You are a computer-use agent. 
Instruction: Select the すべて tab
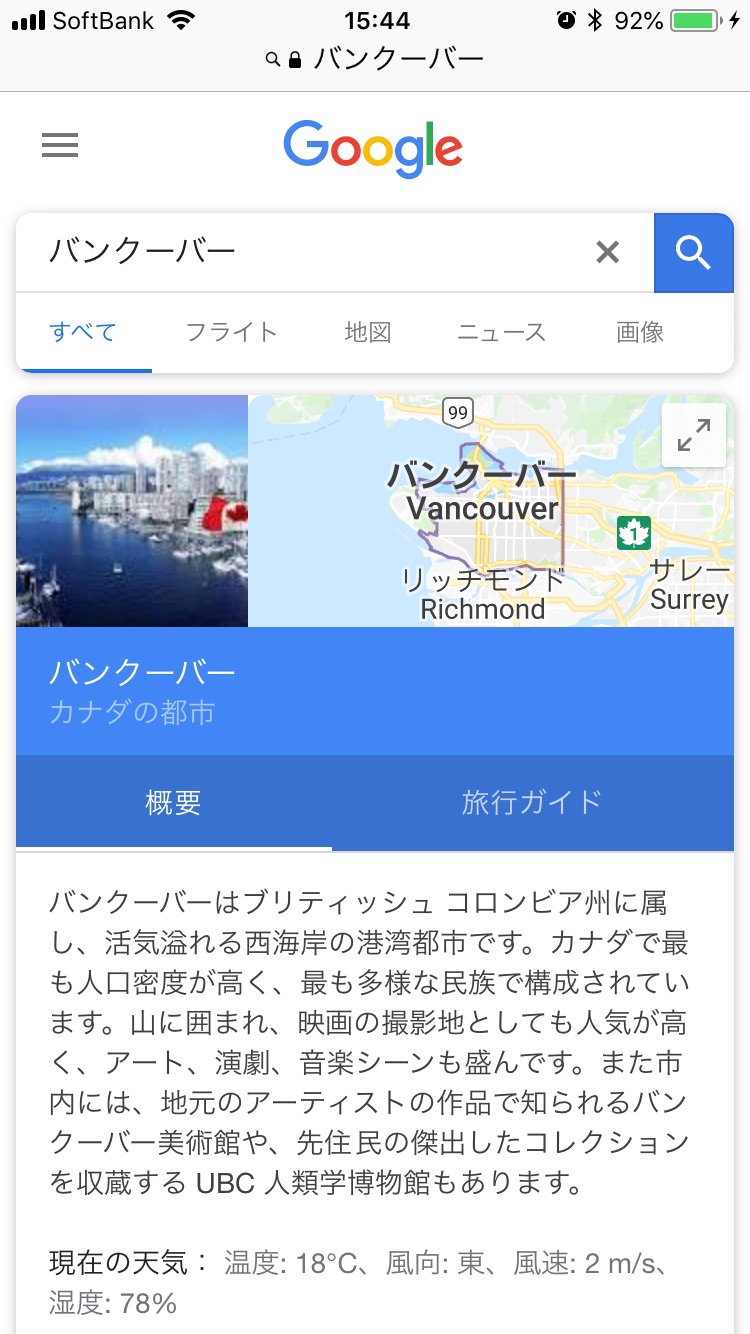click(x=84, y=332)
